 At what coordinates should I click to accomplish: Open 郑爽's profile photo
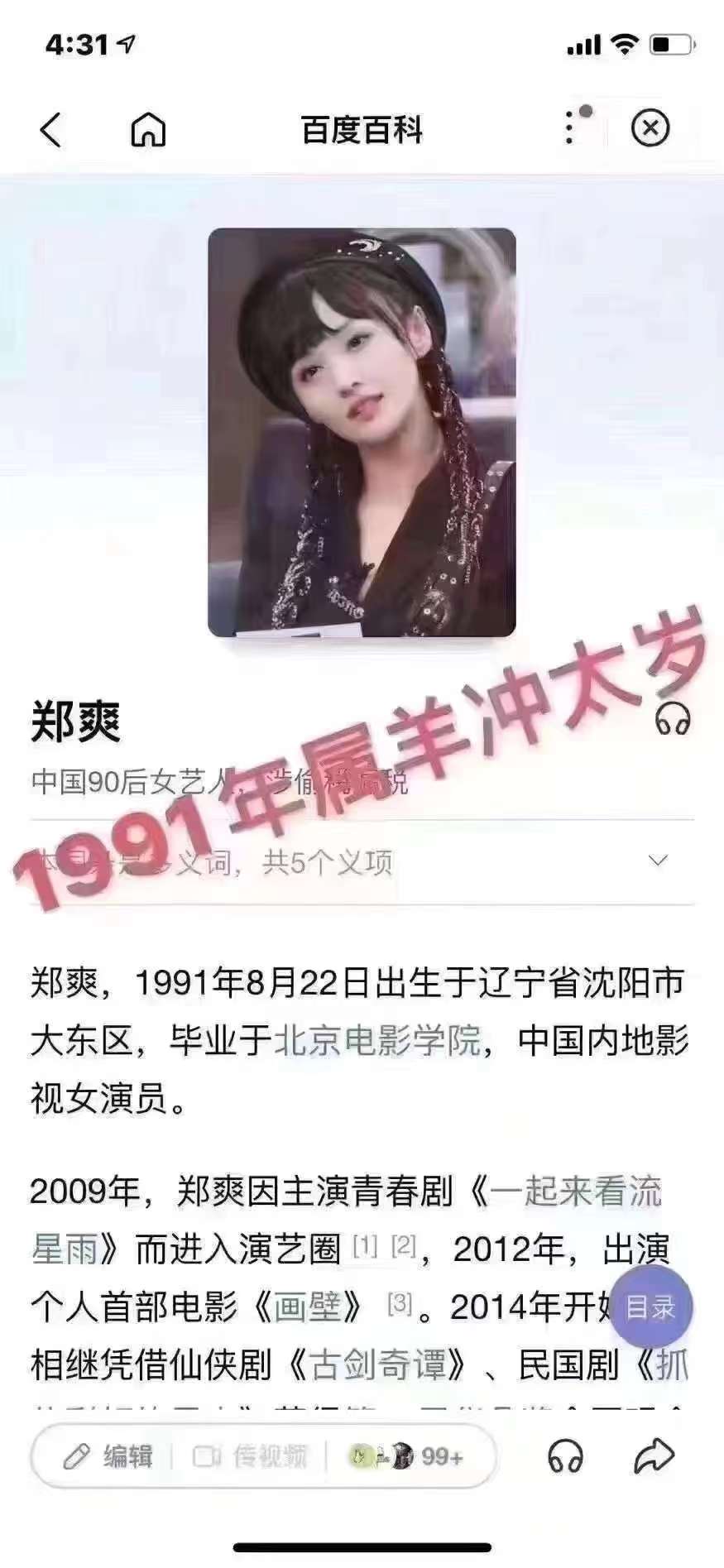click(x=362, y=432)
